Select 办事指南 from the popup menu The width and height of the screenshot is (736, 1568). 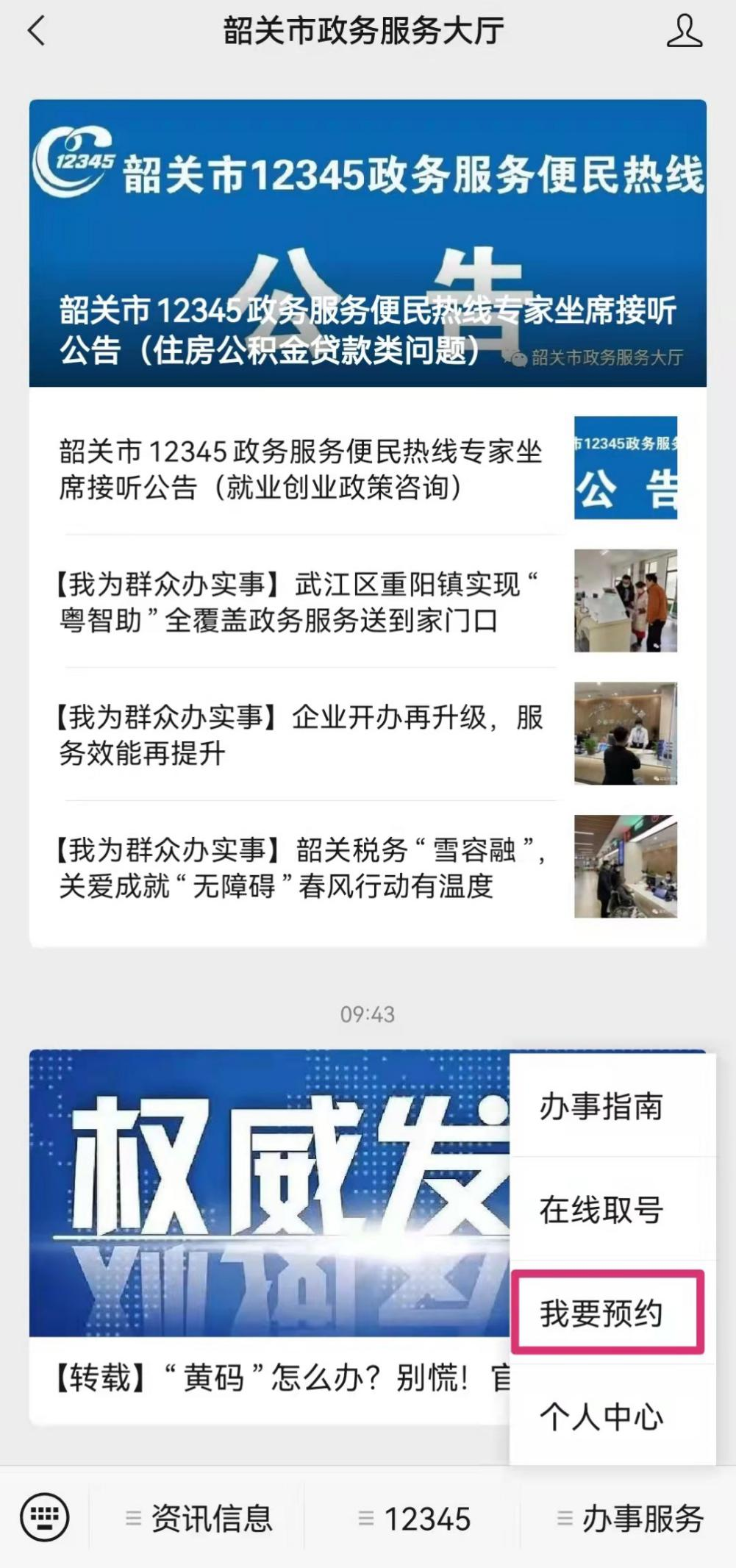coord(601,1105)
